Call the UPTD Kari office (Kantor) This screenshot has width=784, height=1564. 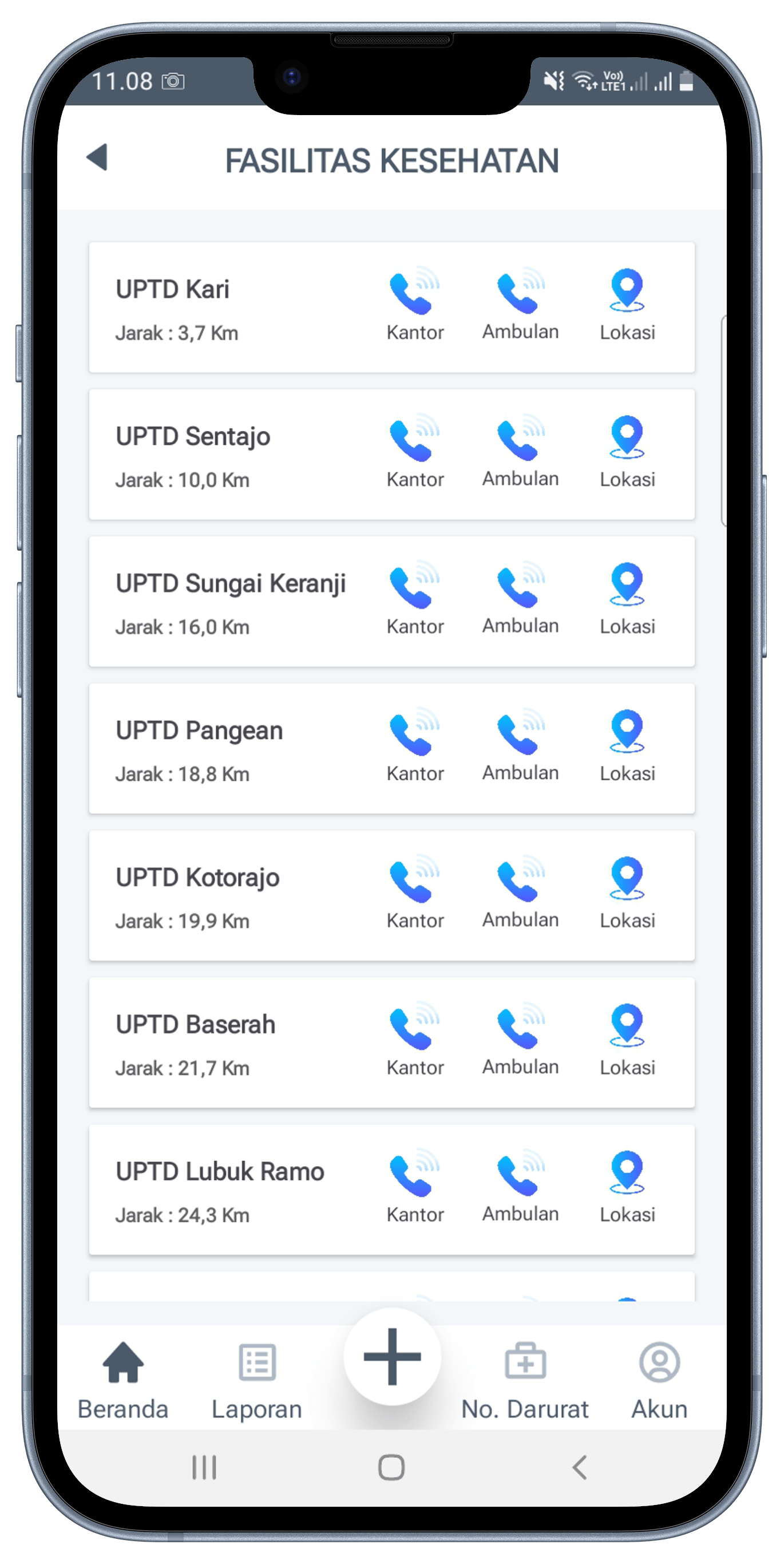click(x=415, y=303)
